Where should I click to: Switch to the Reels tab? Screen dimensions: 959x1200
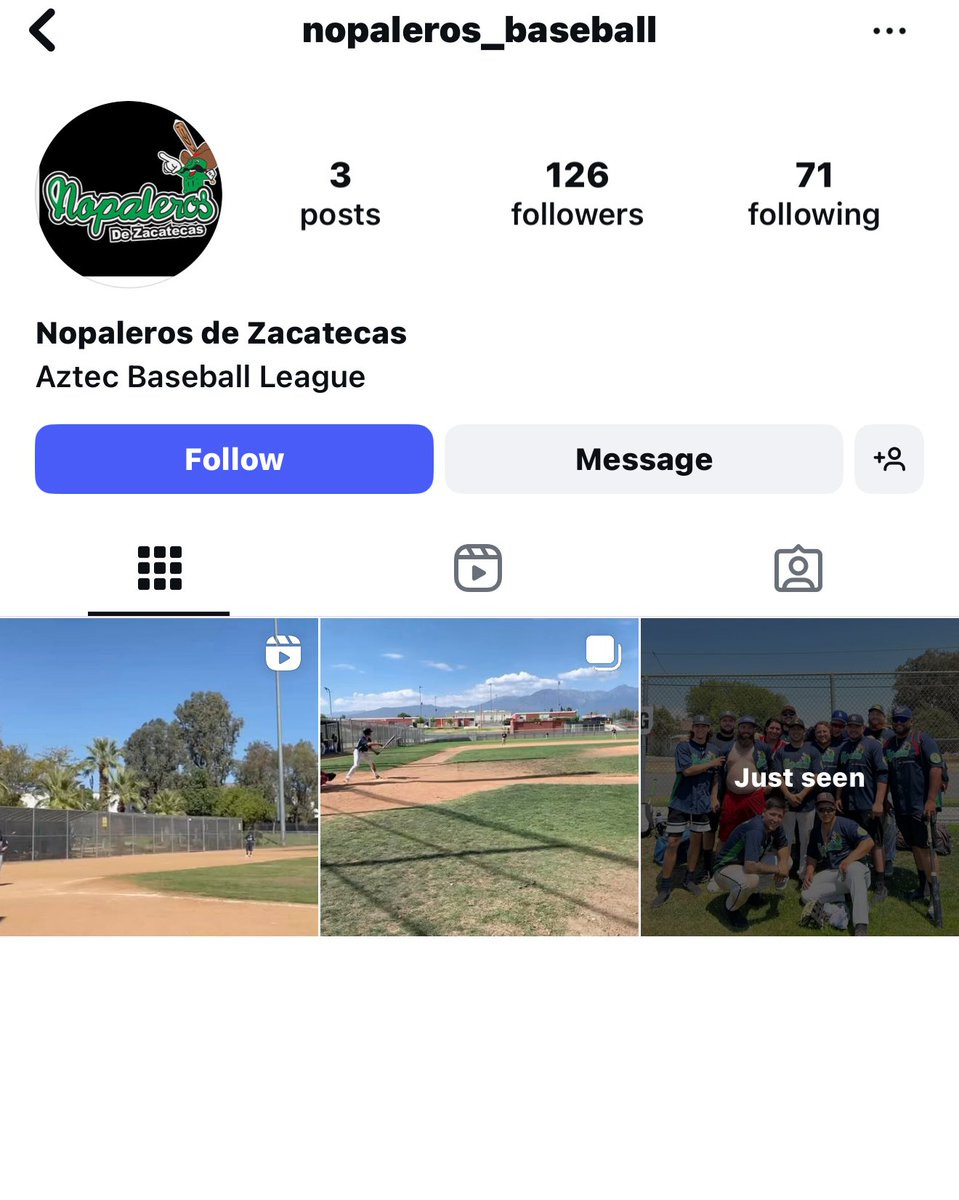tap(478, 569)
